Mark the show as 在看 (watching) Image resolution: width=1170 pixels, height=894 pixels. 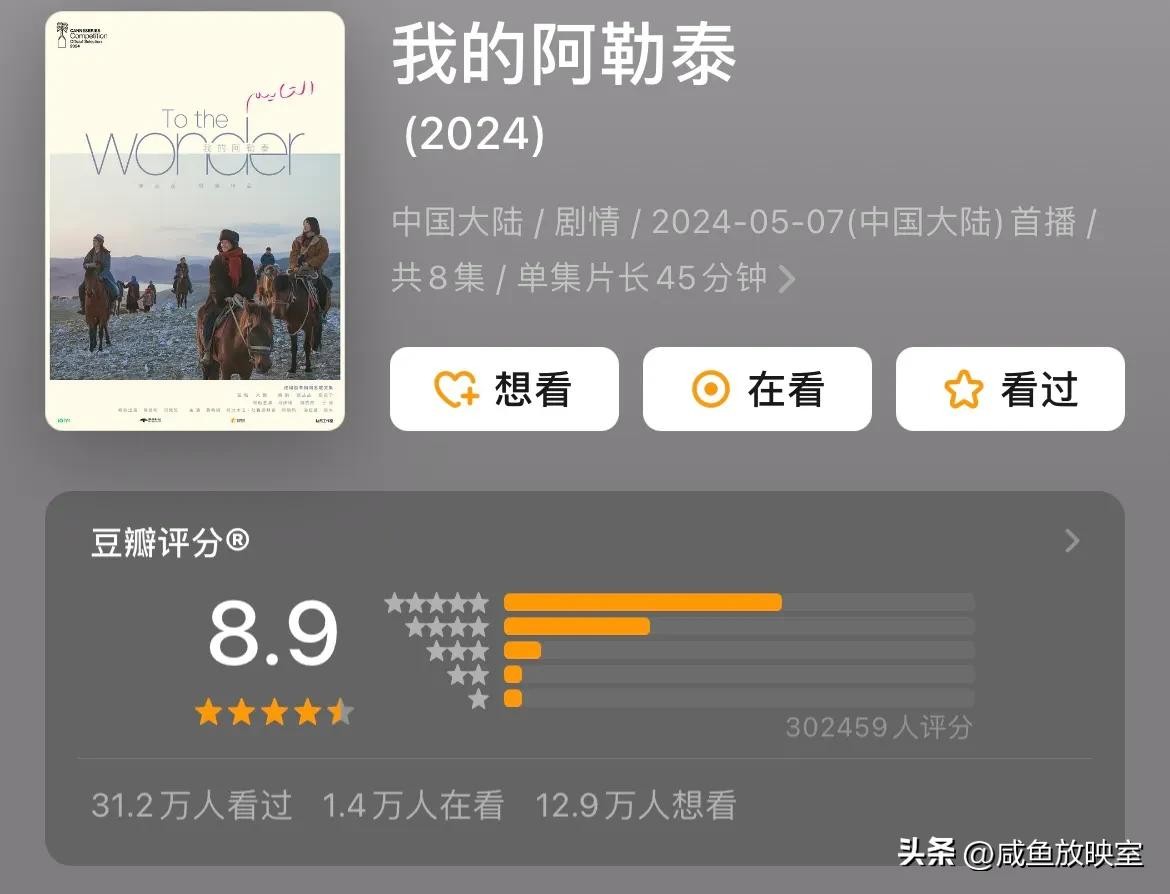[757, 389]
